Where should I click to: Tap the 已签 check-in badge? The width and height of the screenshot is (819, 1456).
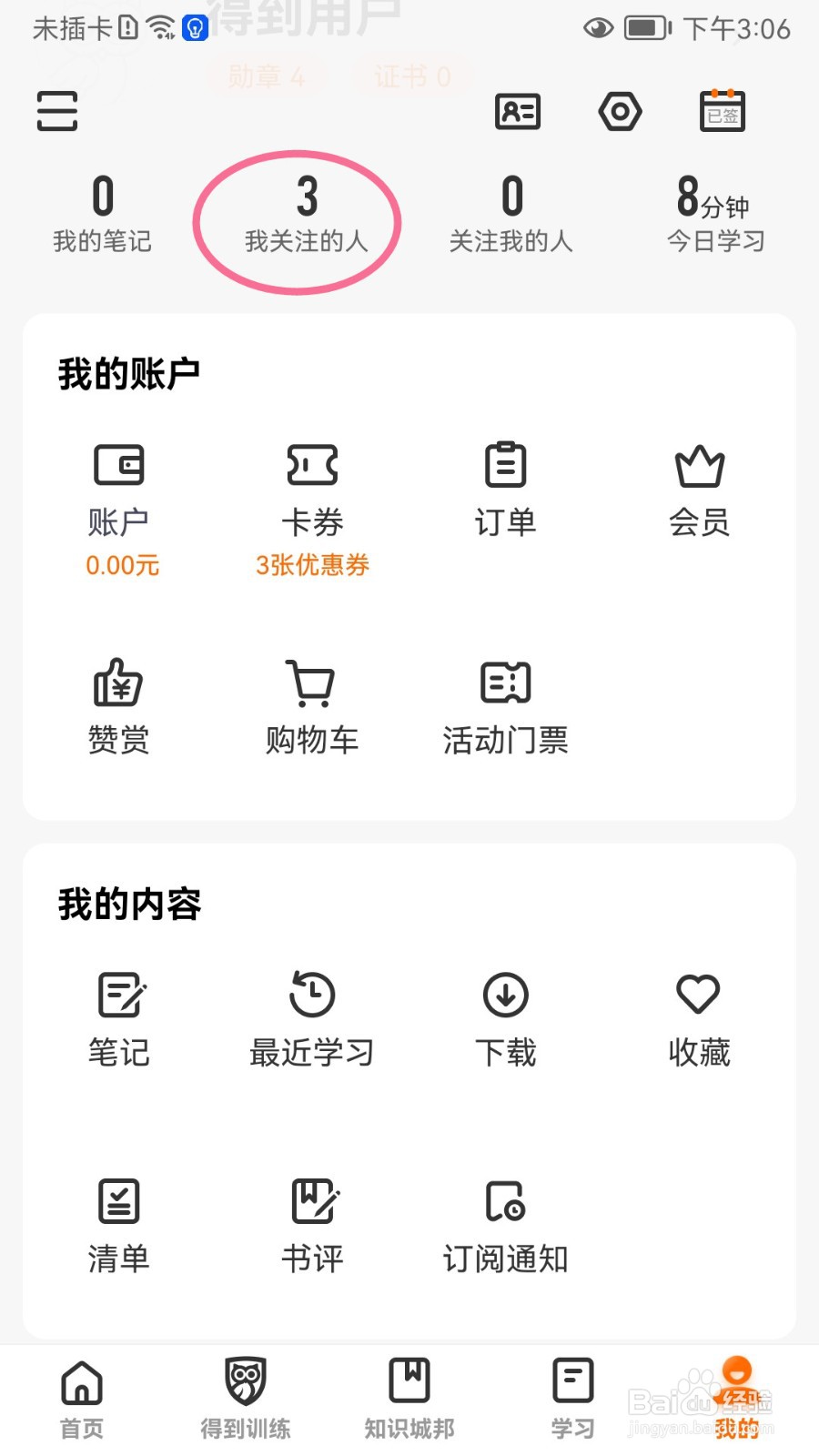click(x=722, y=111)
